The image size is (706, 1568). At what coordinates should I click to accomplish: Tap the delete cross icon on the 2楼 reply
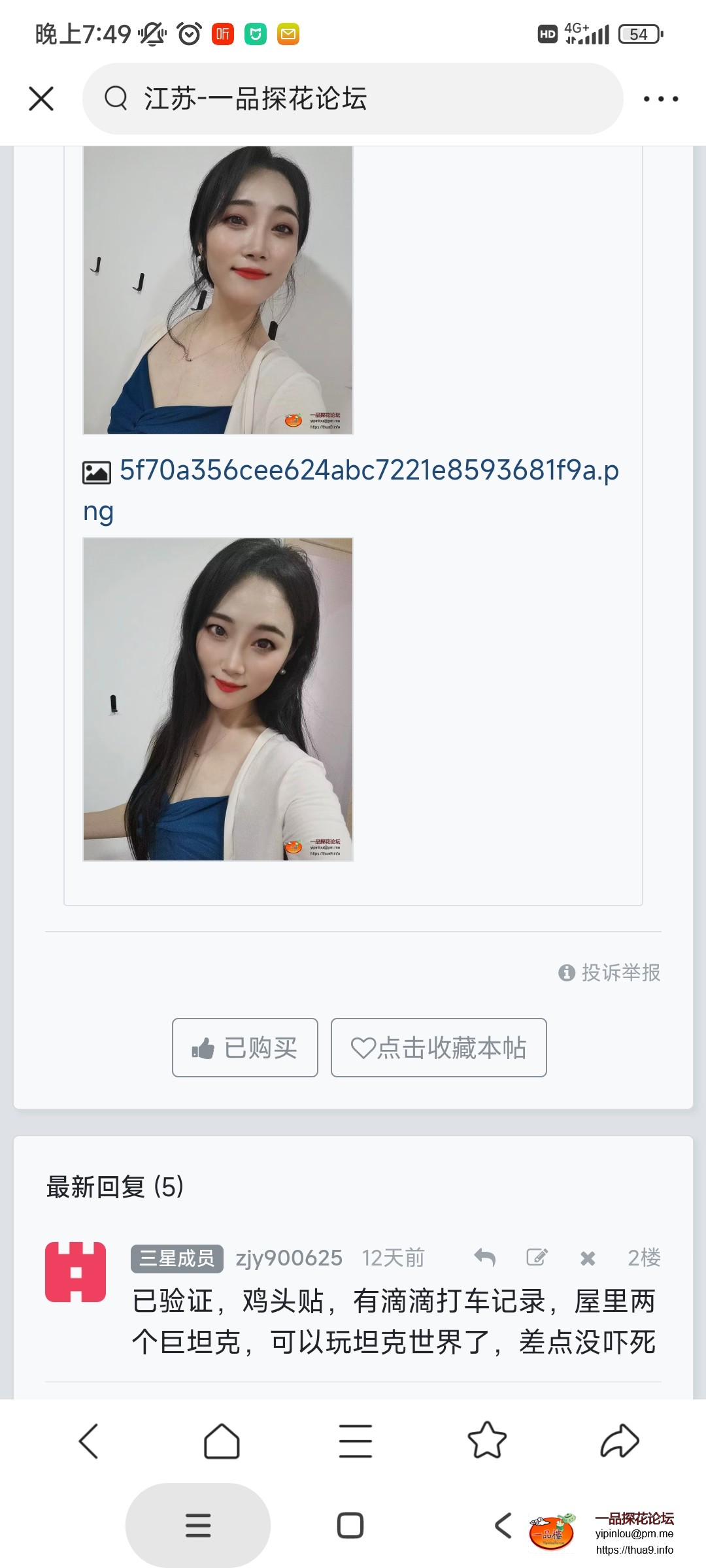(x=587, y=1256)
